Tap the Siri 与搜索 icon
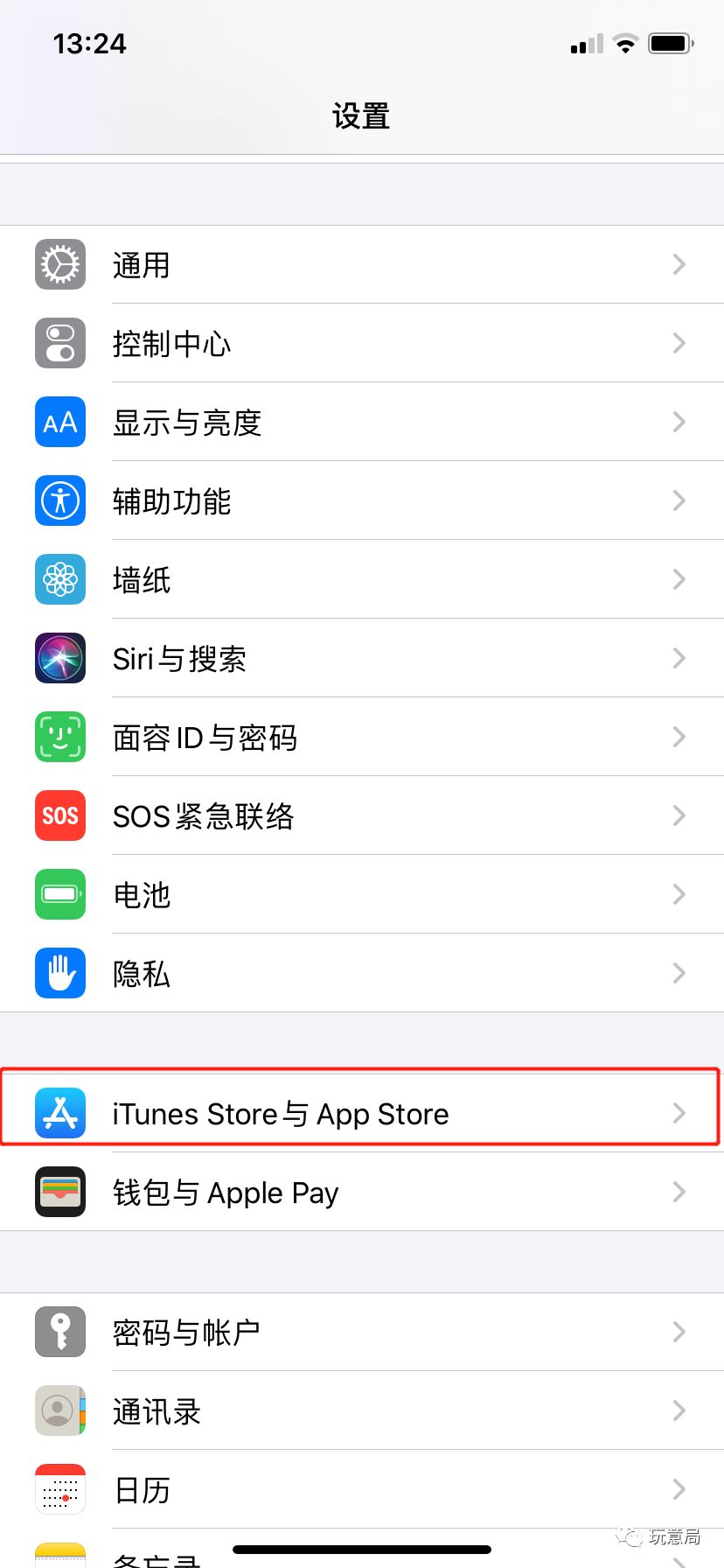This screenshot has height=1568, width=724. (59, 658)
